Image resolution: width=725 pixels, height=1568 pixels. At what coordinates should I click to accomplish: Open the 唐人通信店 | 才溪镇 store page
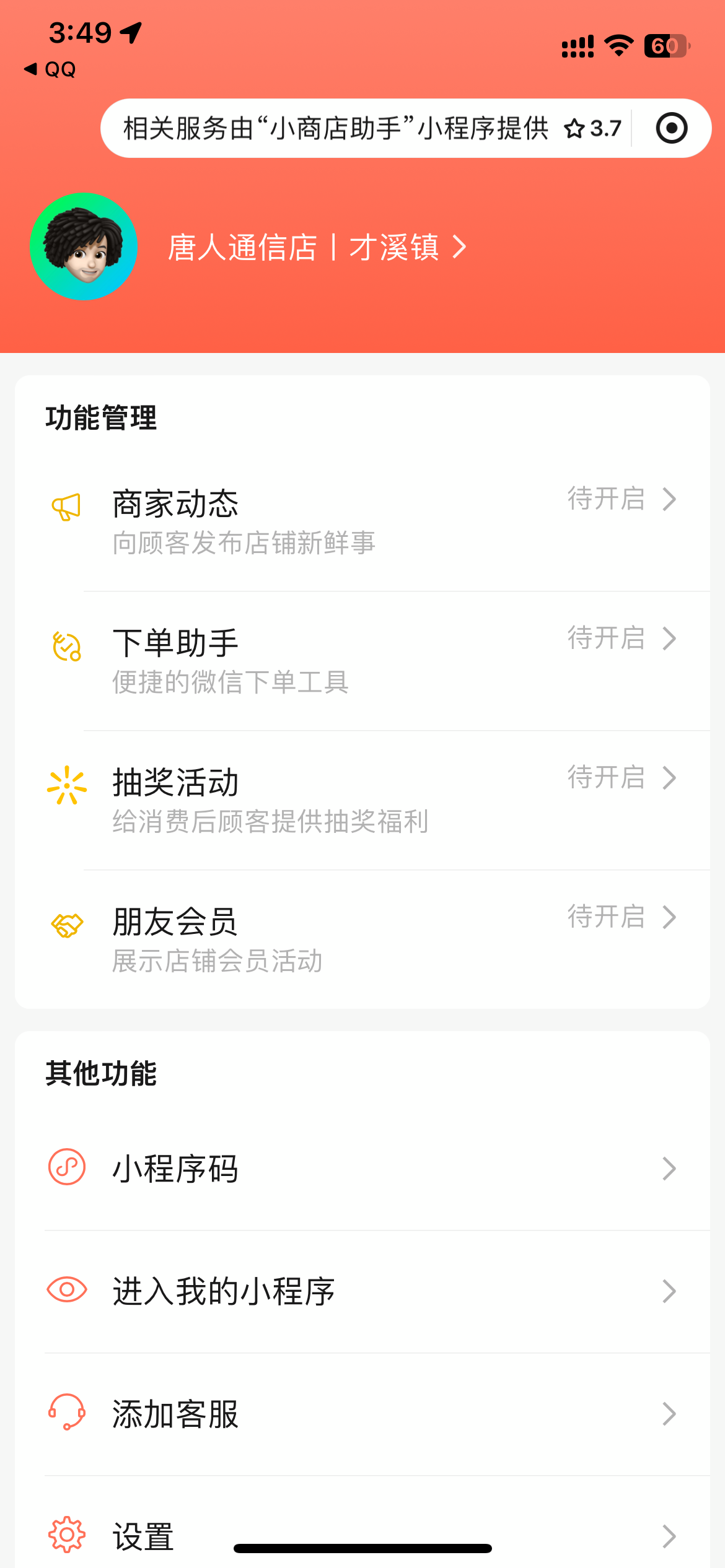point(316,248)
